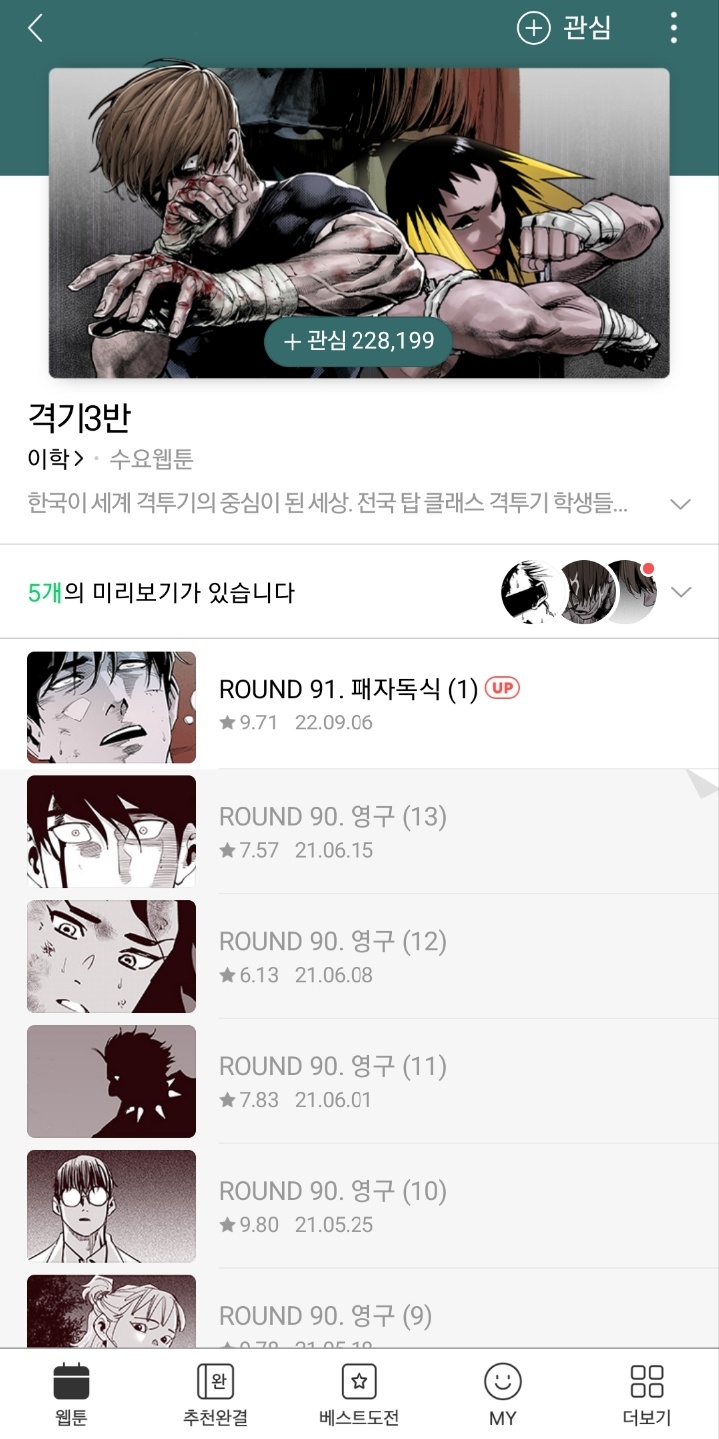Expand the 5개의 미리보기 preview section
Screen dimensions: 719x1439
coord(680,592)
